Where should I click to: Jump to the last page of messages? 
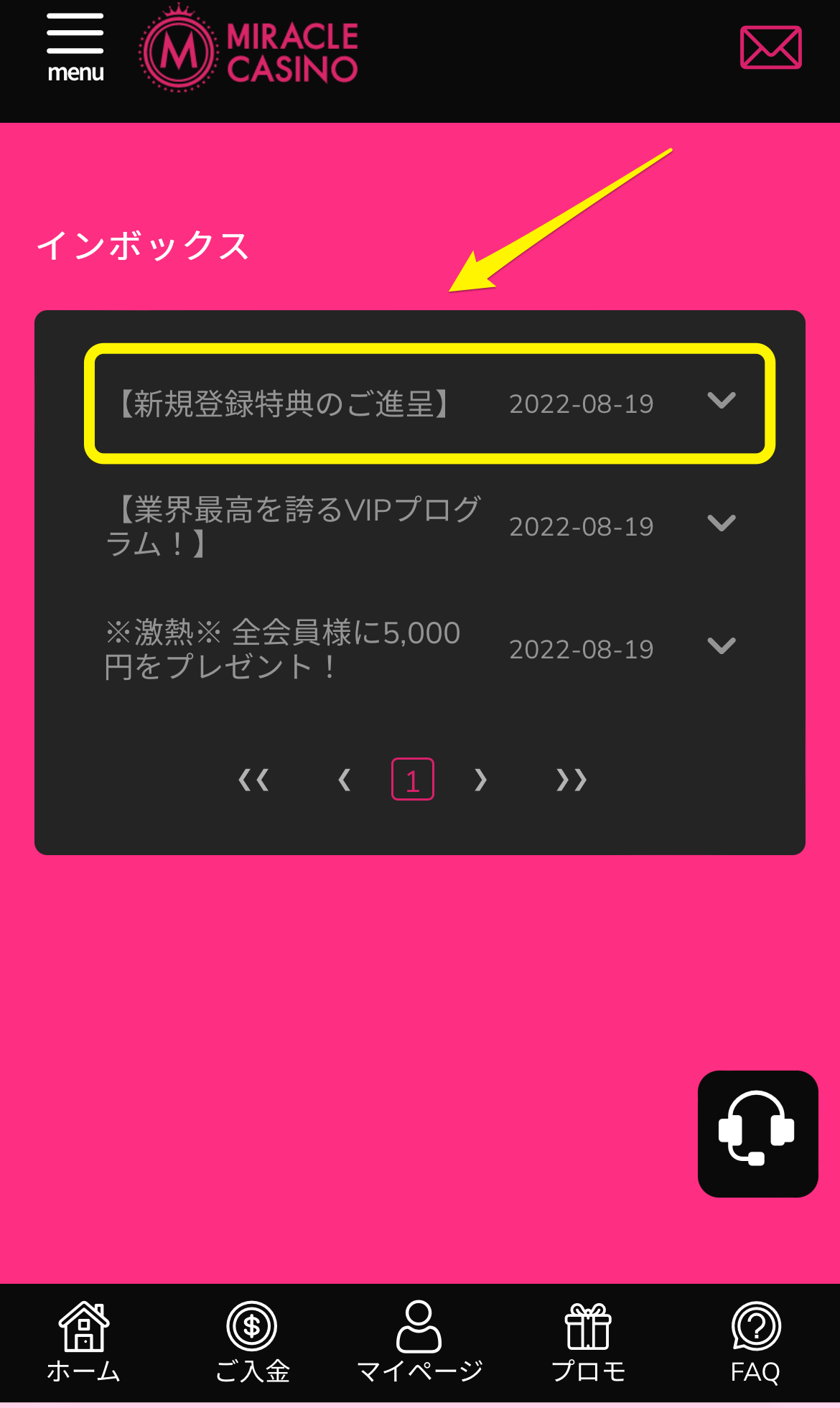[571, 780]
